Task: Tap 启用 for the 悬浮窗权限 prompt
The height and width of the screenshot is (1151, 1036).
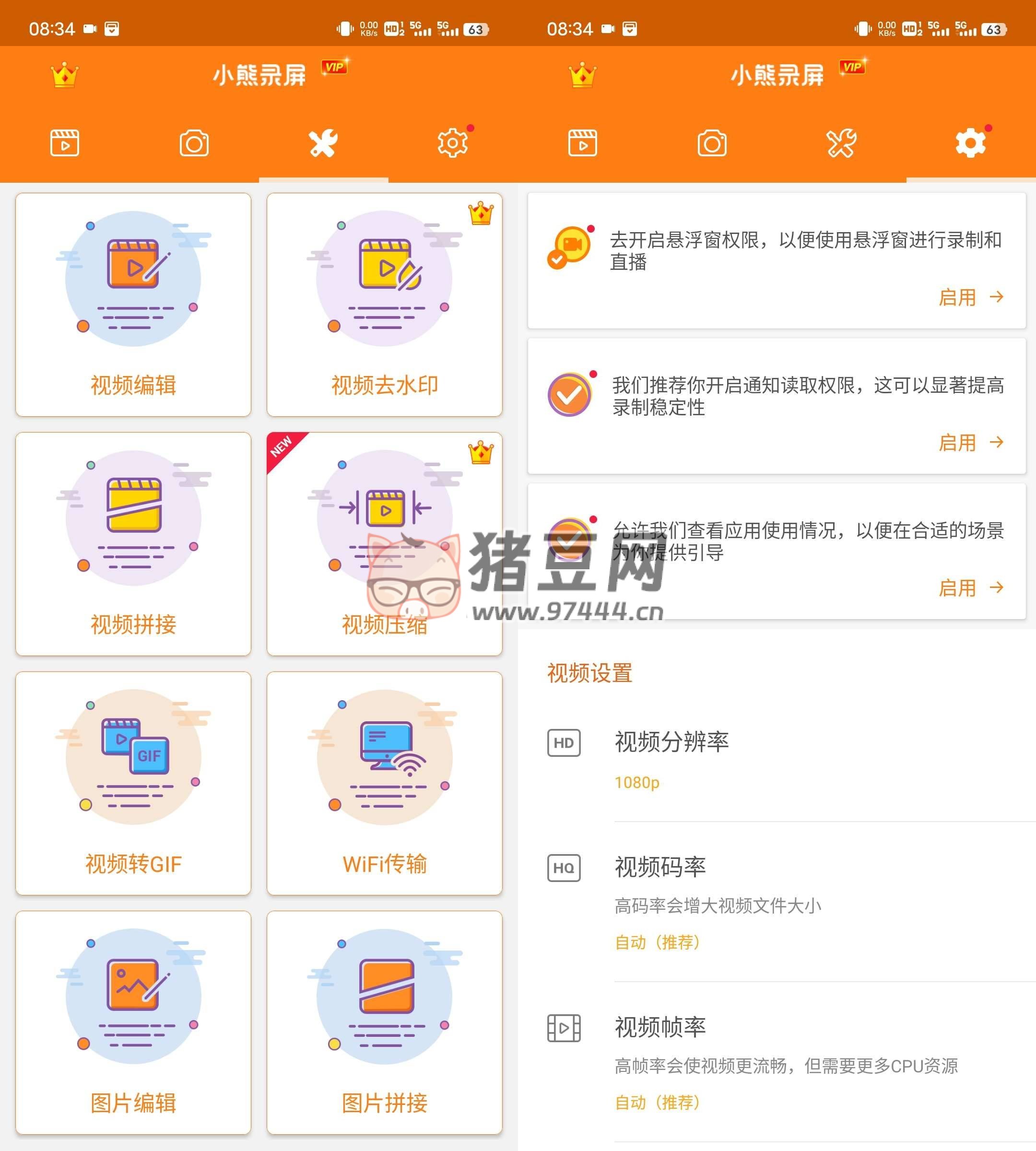Action: tap(970, 297)
